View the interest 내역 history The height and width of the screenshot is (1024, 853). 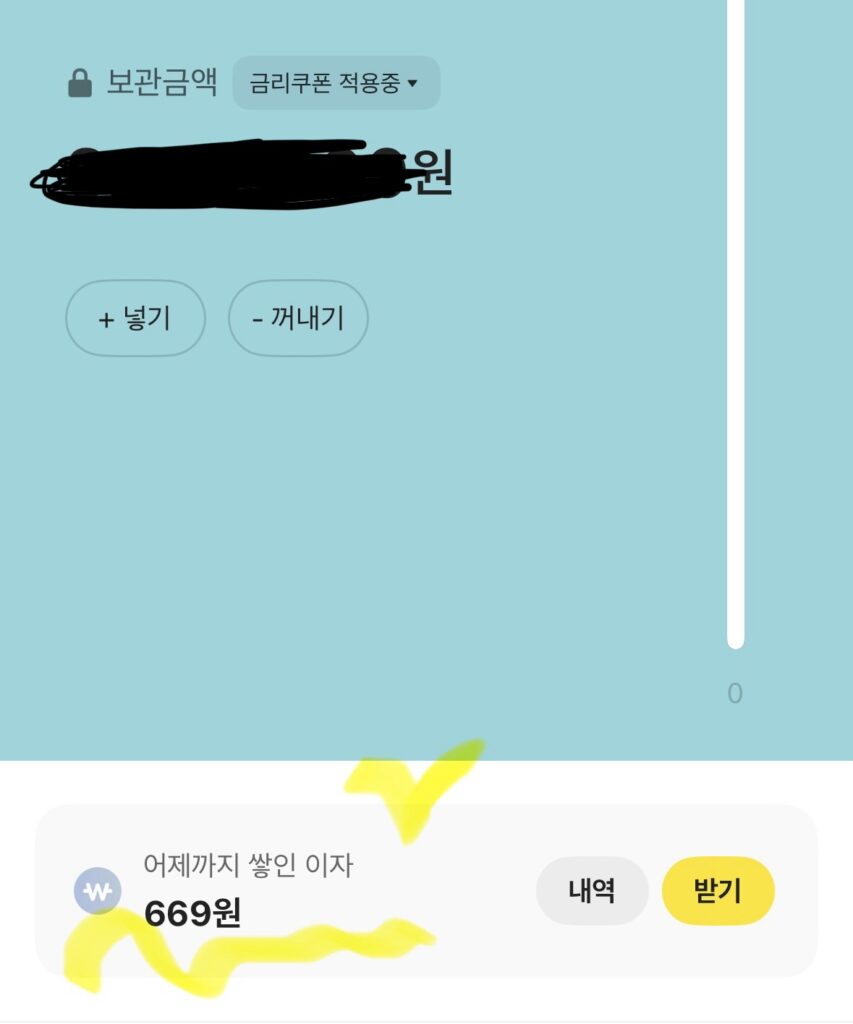592,890
